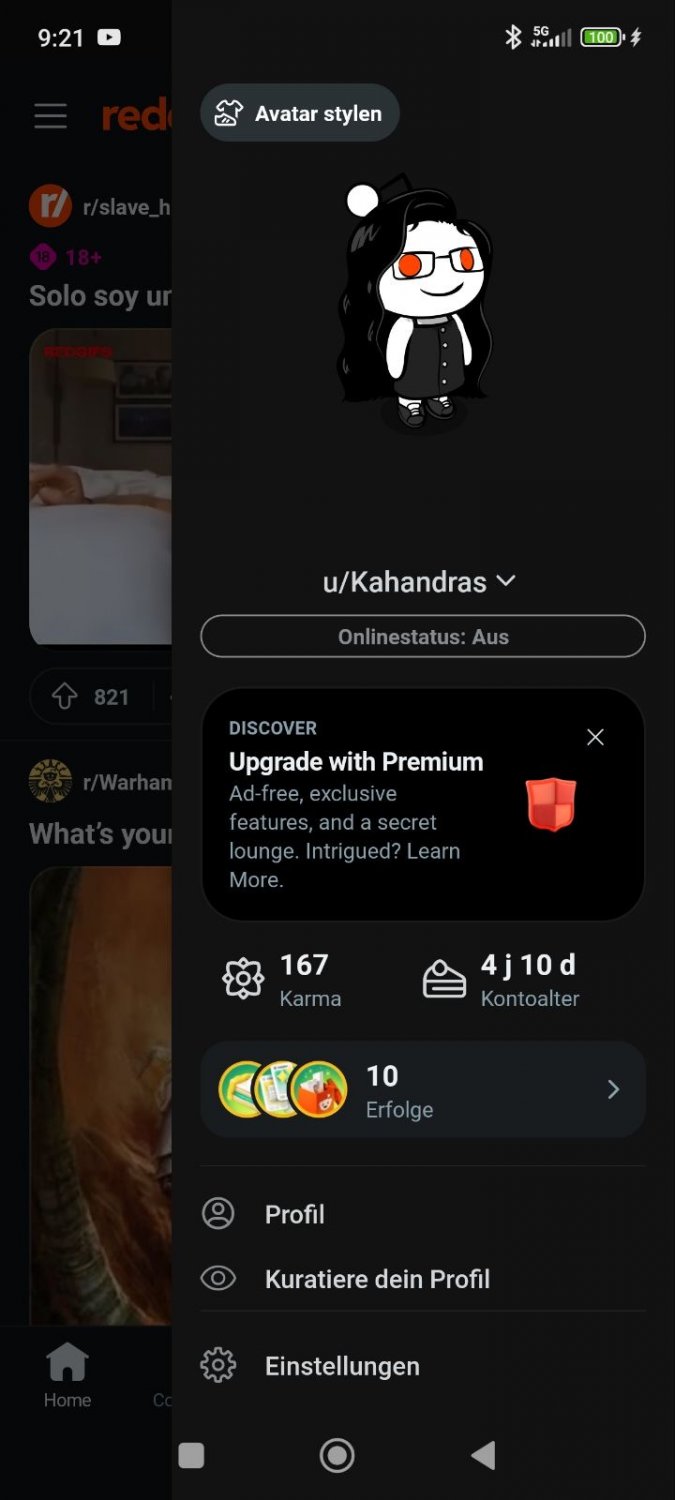Tap the system back button
Image resolution: width=675 pixels, height=1500 pixels.
[483, 1455]
